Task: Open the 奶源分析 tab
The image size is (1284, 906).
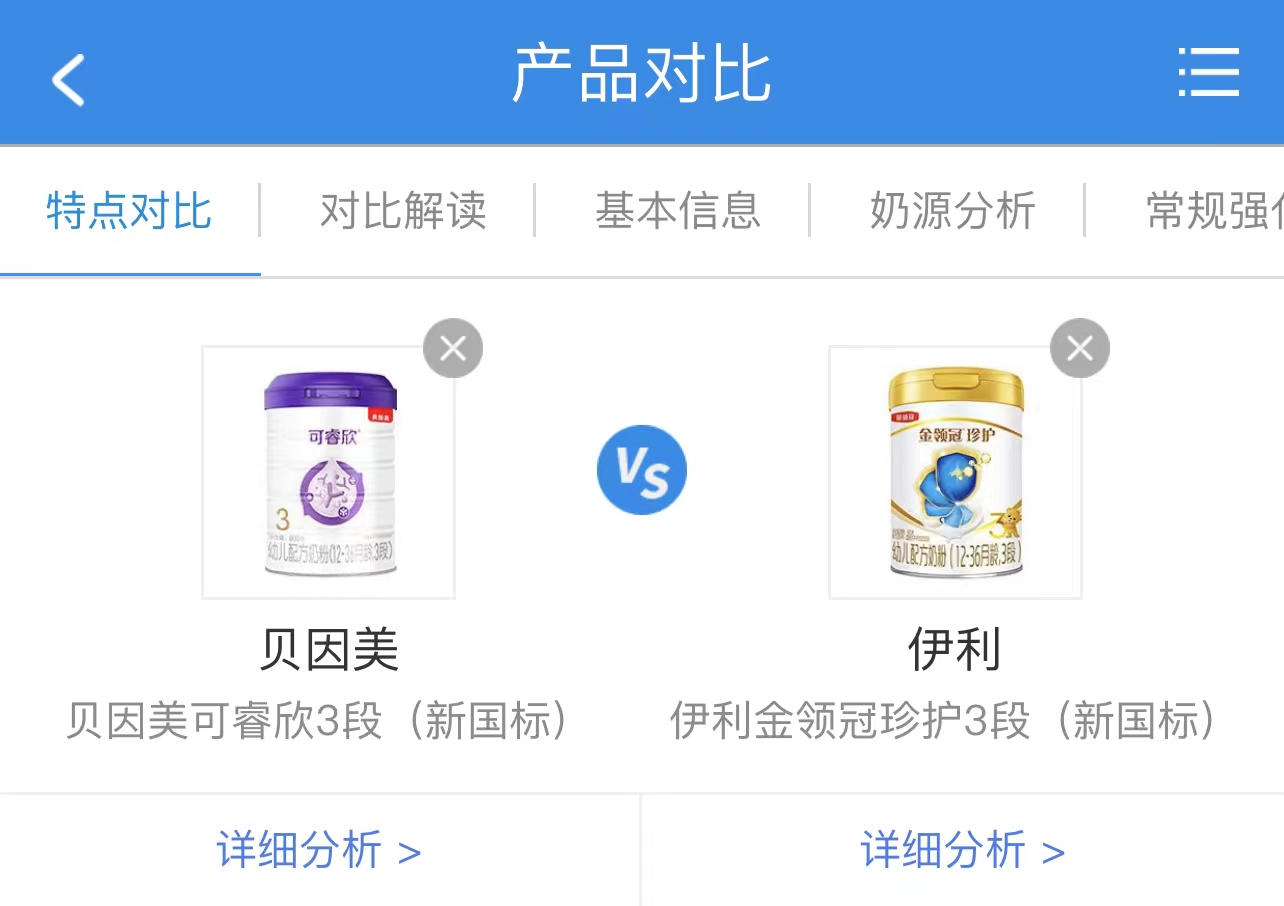Action: click(x=952, y=211)
